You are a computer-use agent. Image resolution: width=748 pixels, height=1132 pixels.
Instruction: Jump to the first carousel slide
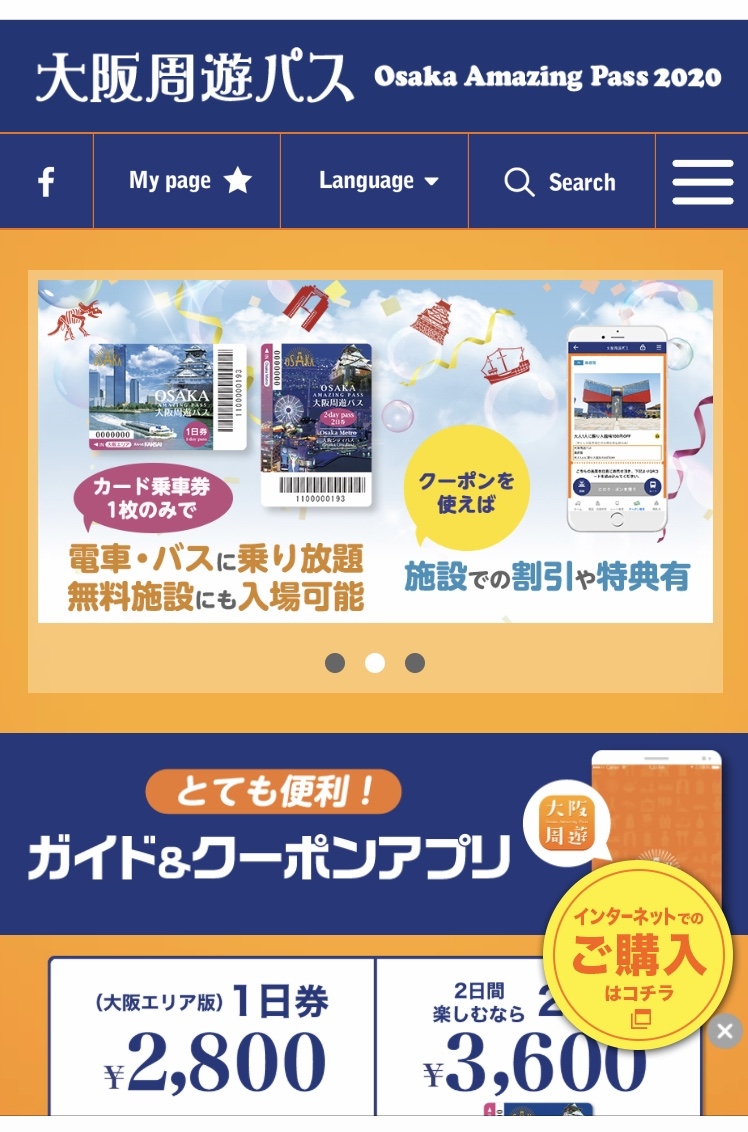(x=335, y=663)
